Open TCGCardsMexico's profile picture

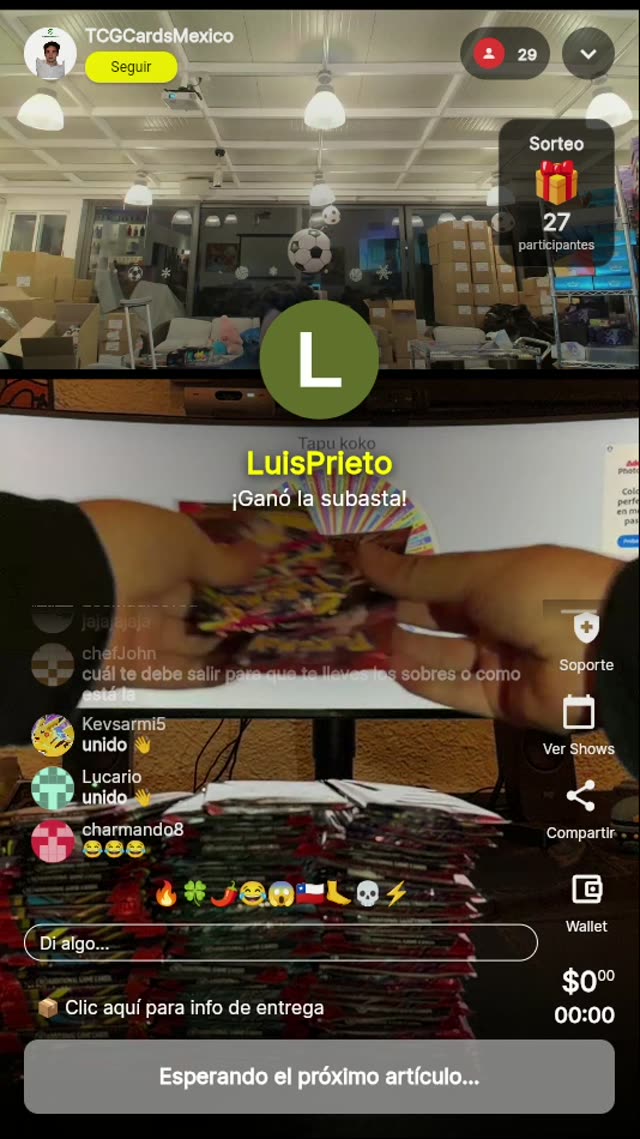tap(50, 53)
